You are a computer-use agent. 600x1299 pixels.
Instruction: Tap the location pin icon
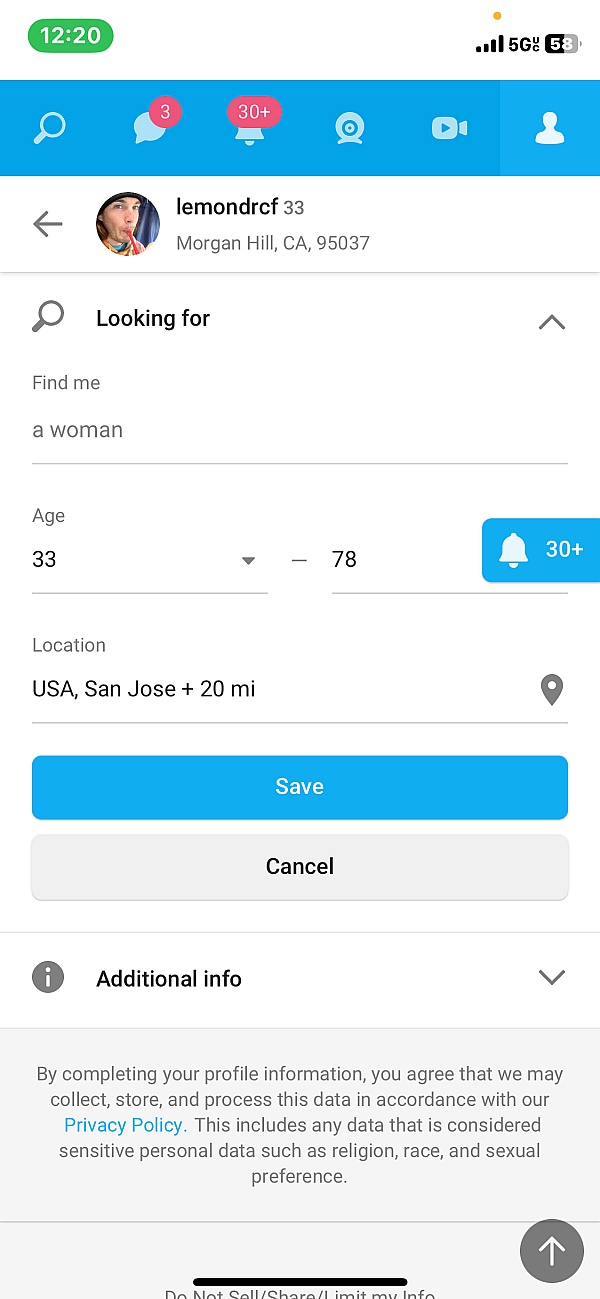pyautogui.click(x=552, y=690)
